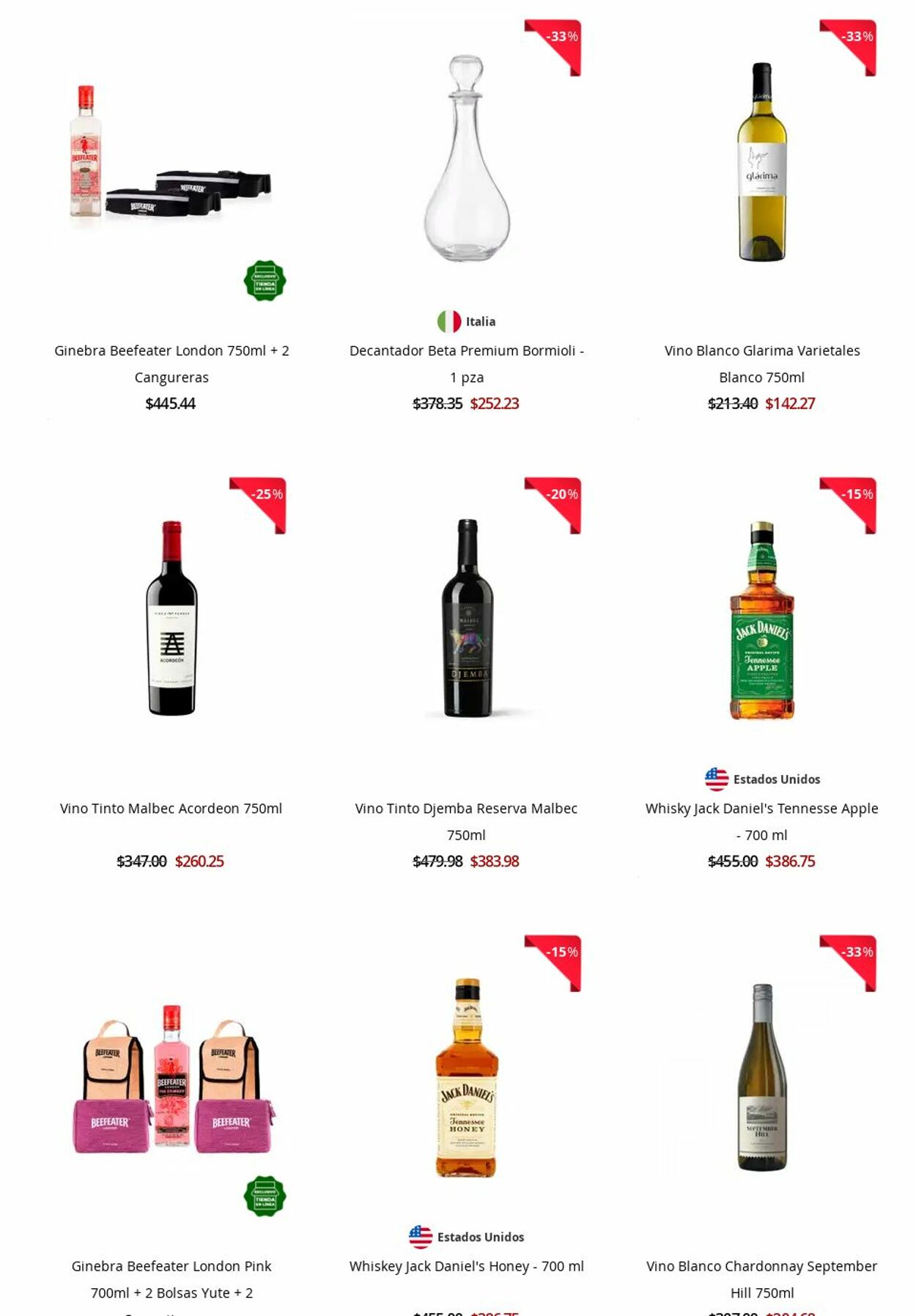The height and width of the screenshot is (1316, 916).
Task: Open Whisky Jack Daniel's Tennesse Apple 700 ml
Action: click(x=761, y=809)
